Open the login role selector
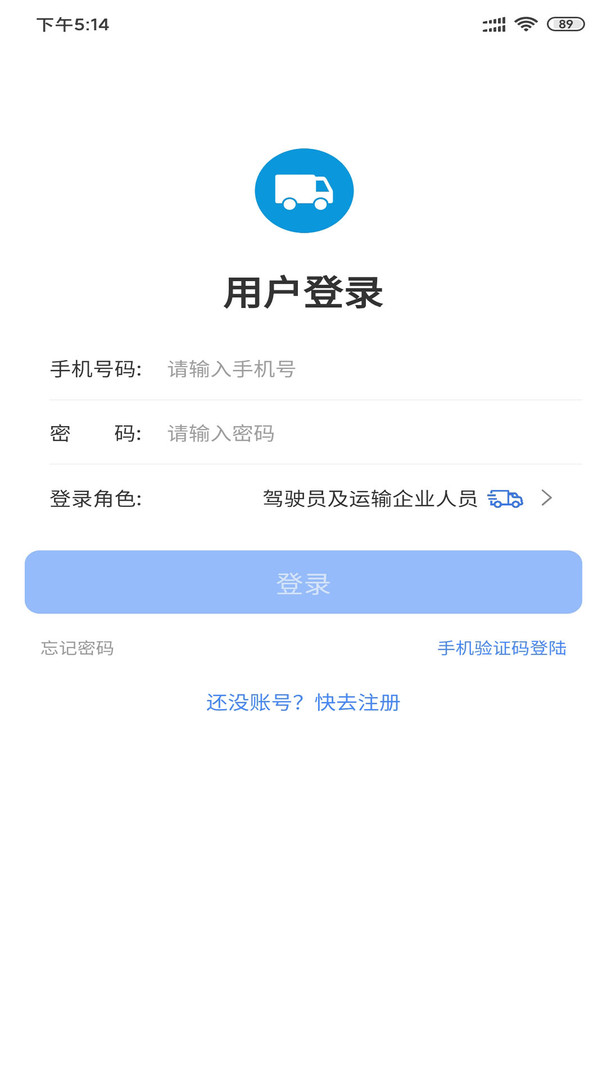607x1080 pixels. click(x=405, y=498)
